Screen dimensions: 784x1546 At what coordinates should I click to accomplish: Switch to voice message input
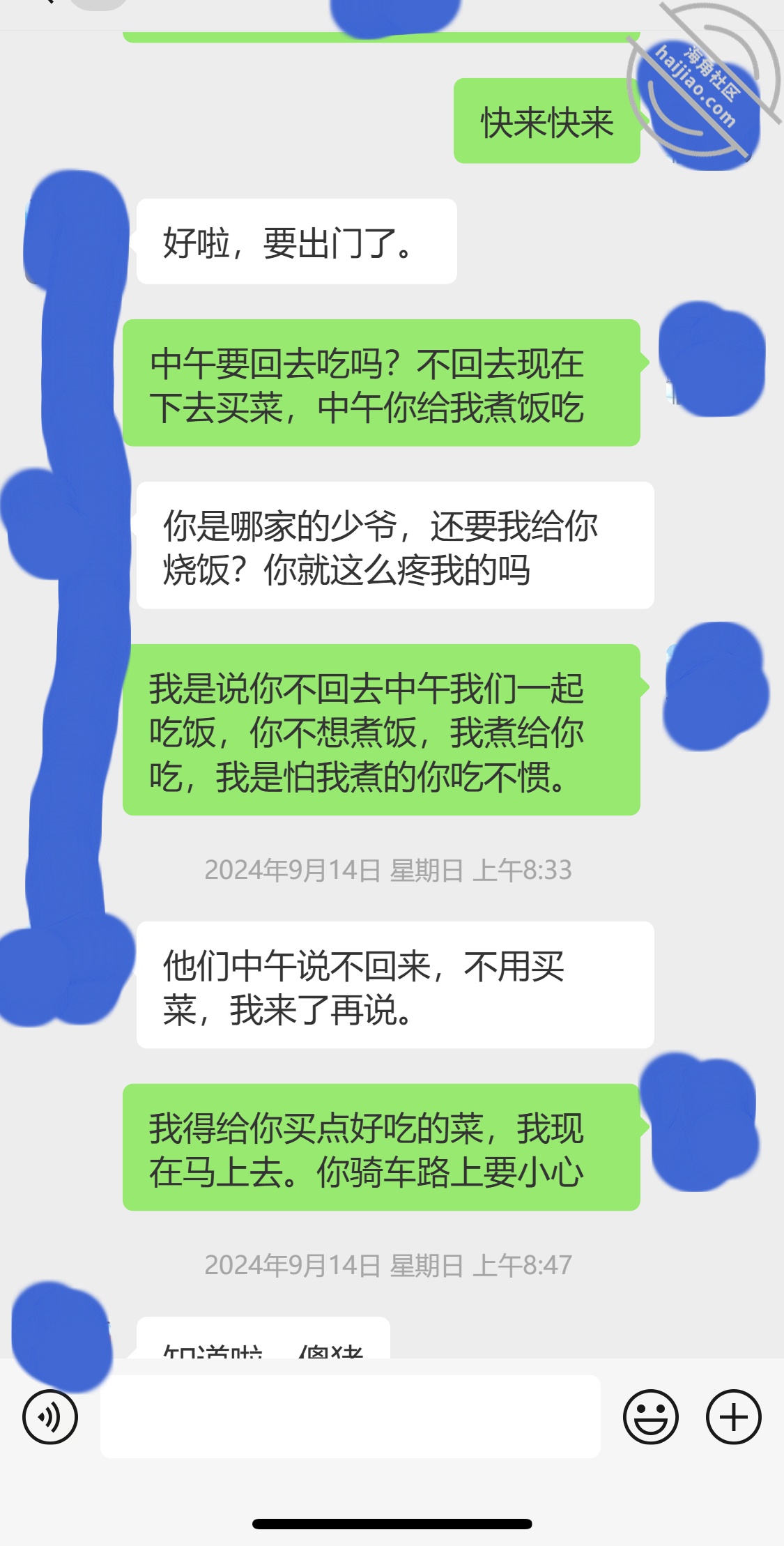tap(50, 1417)
